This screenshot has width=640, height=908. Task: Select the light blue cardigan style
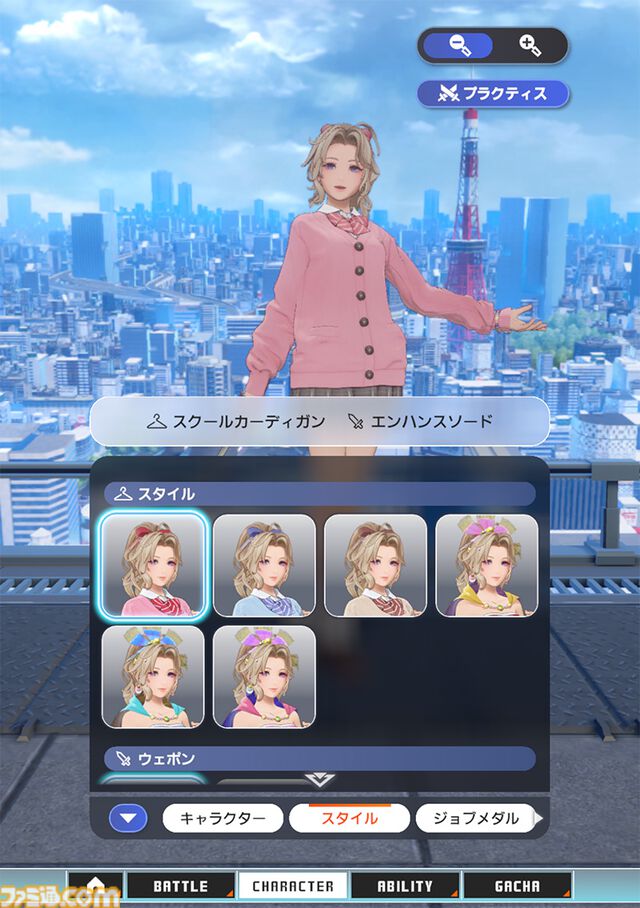(264, 565)
